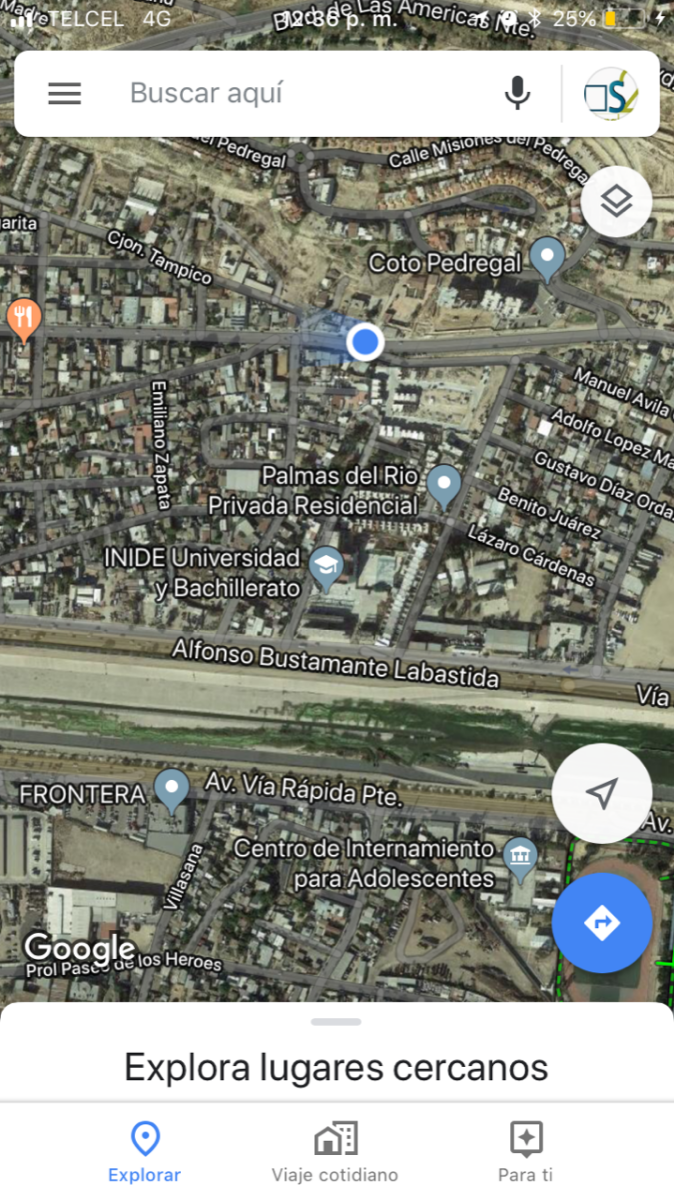Select the INIDE Universidad school pin
Screen dimensions: 674x1200
click(x=326, y=569)
